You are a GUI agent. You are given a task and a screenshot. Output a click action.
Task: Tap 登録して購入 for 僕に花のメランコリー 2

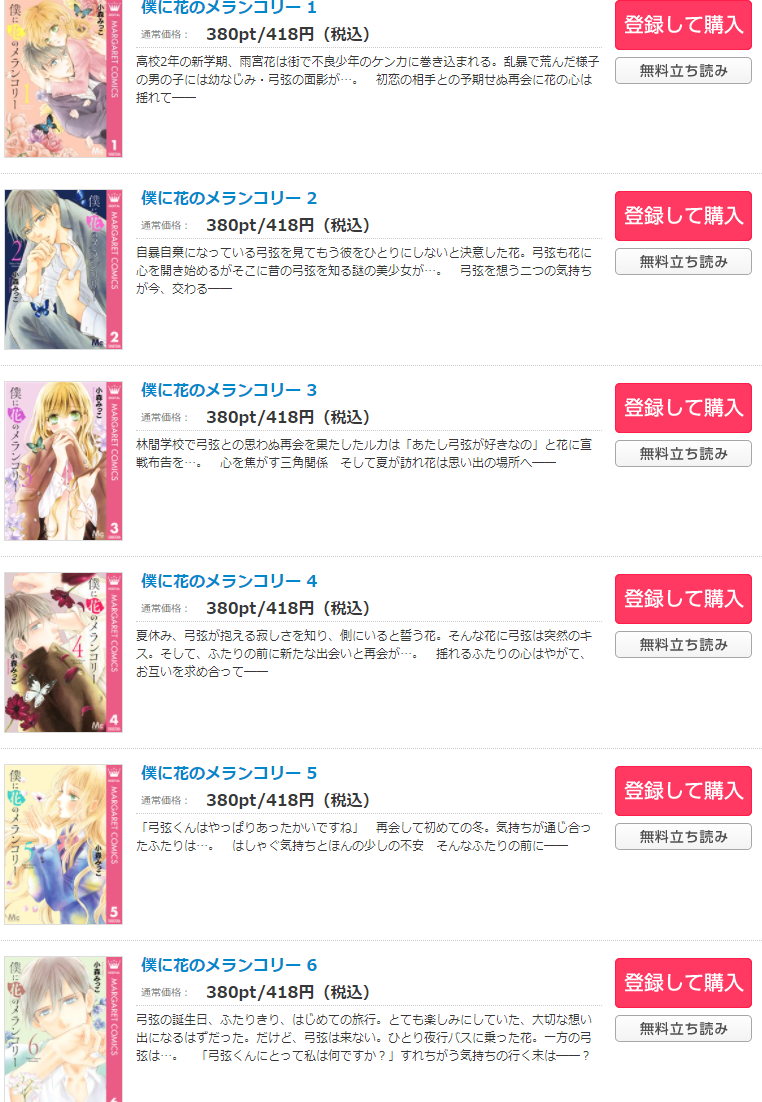coord(683,216)
